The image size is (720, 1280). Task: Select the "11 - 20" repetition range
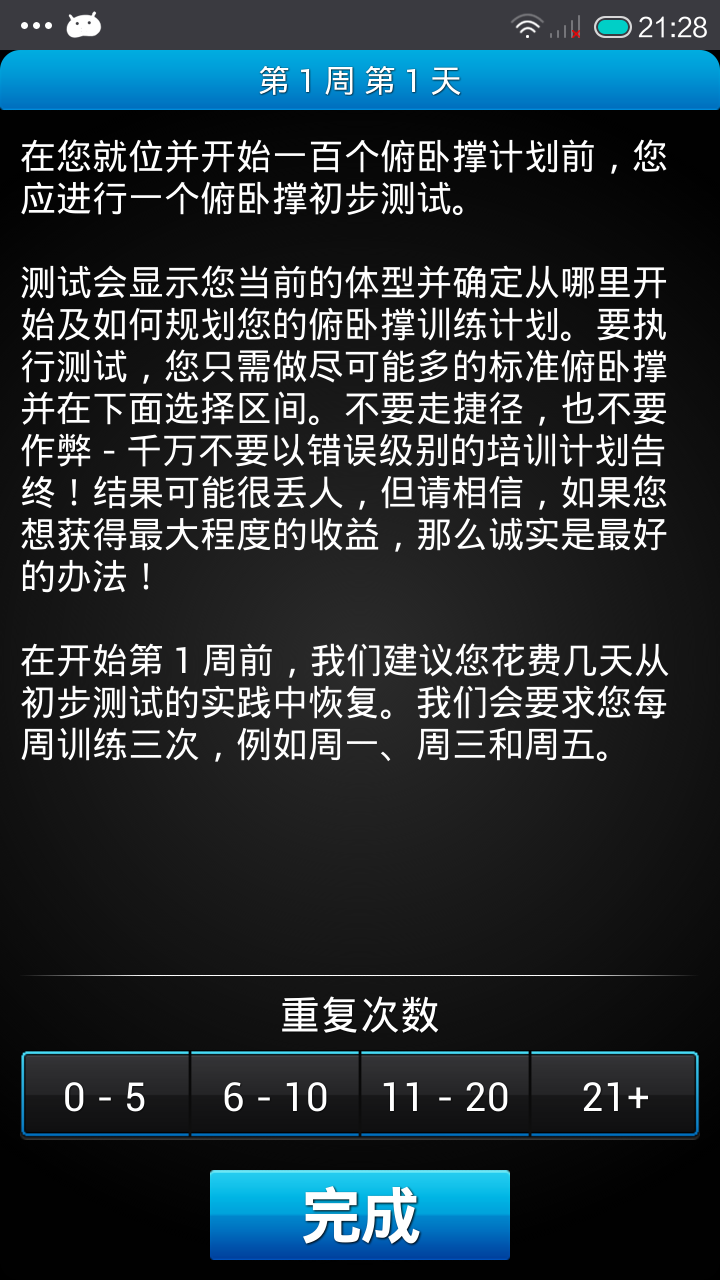445,1094
